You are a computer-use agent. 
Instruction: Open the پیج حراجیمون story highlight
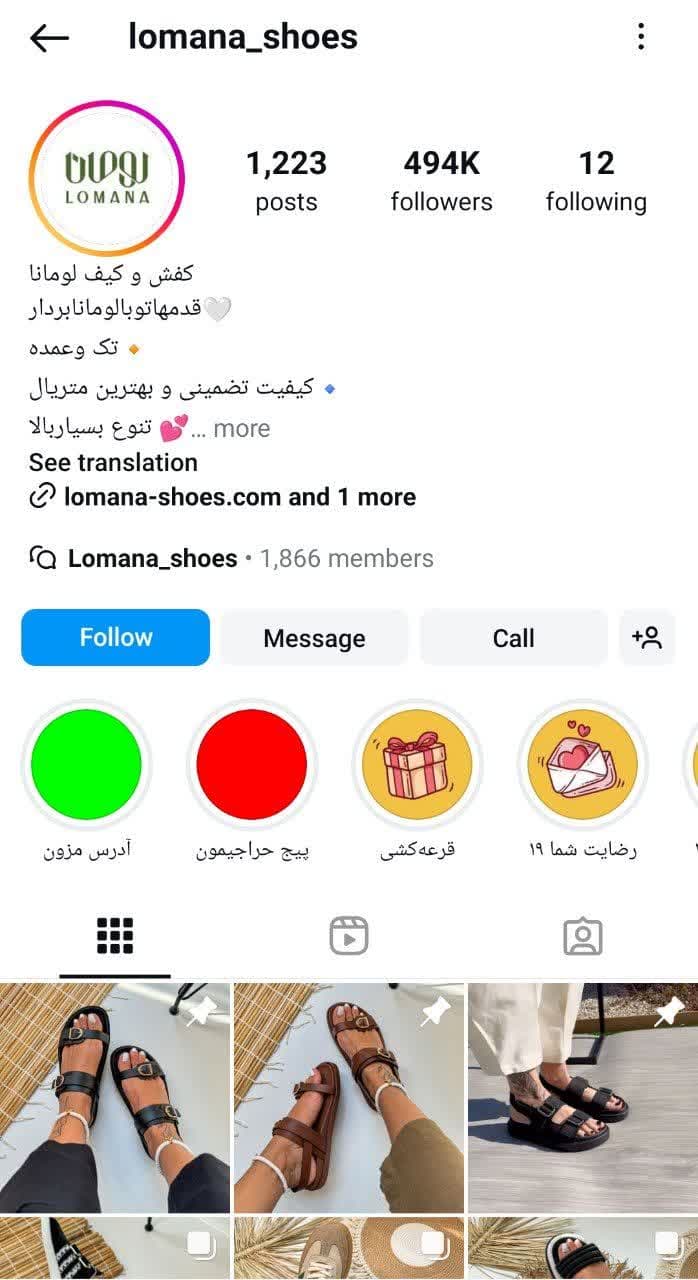pyautogui.click(x=252, y=765)
